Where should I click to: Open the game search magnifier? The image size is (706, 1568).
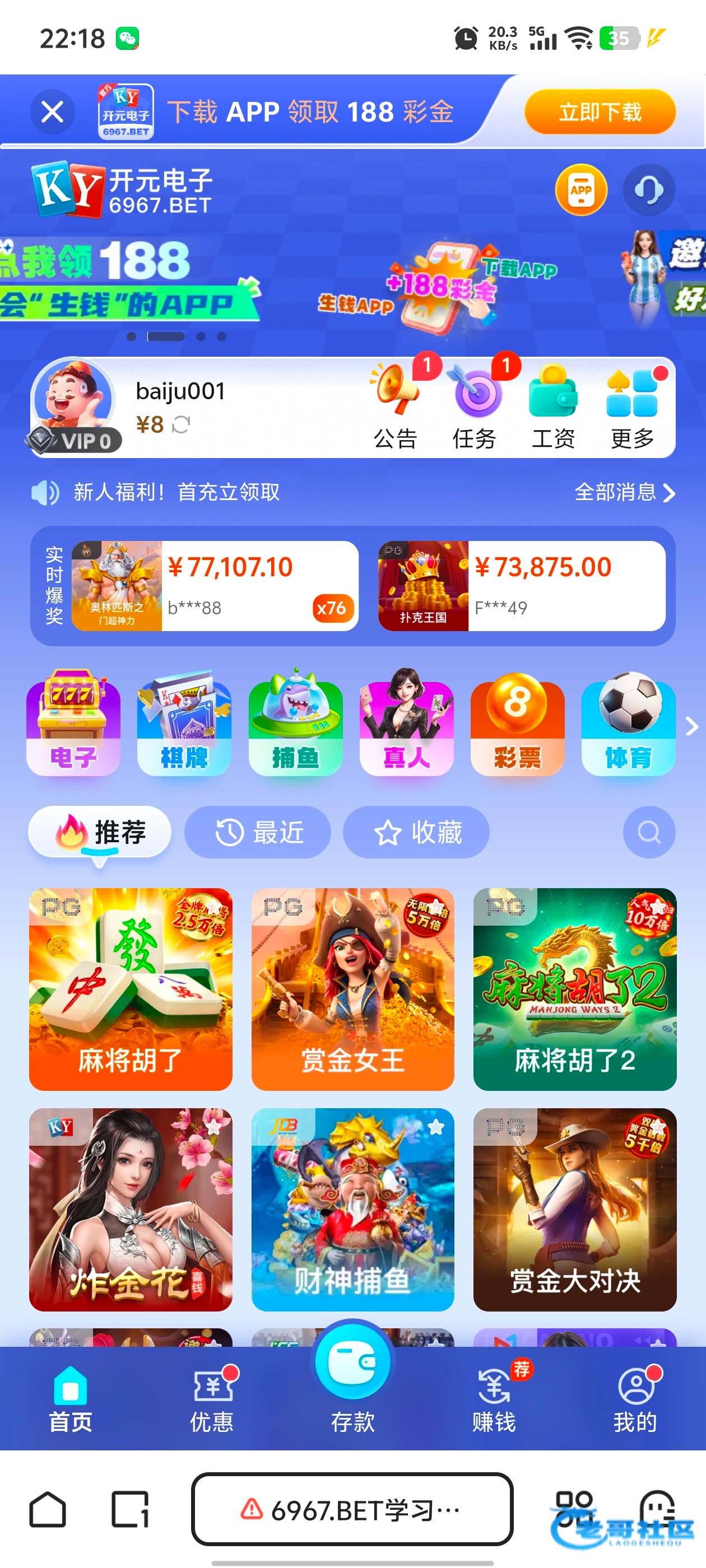(649, 832)
